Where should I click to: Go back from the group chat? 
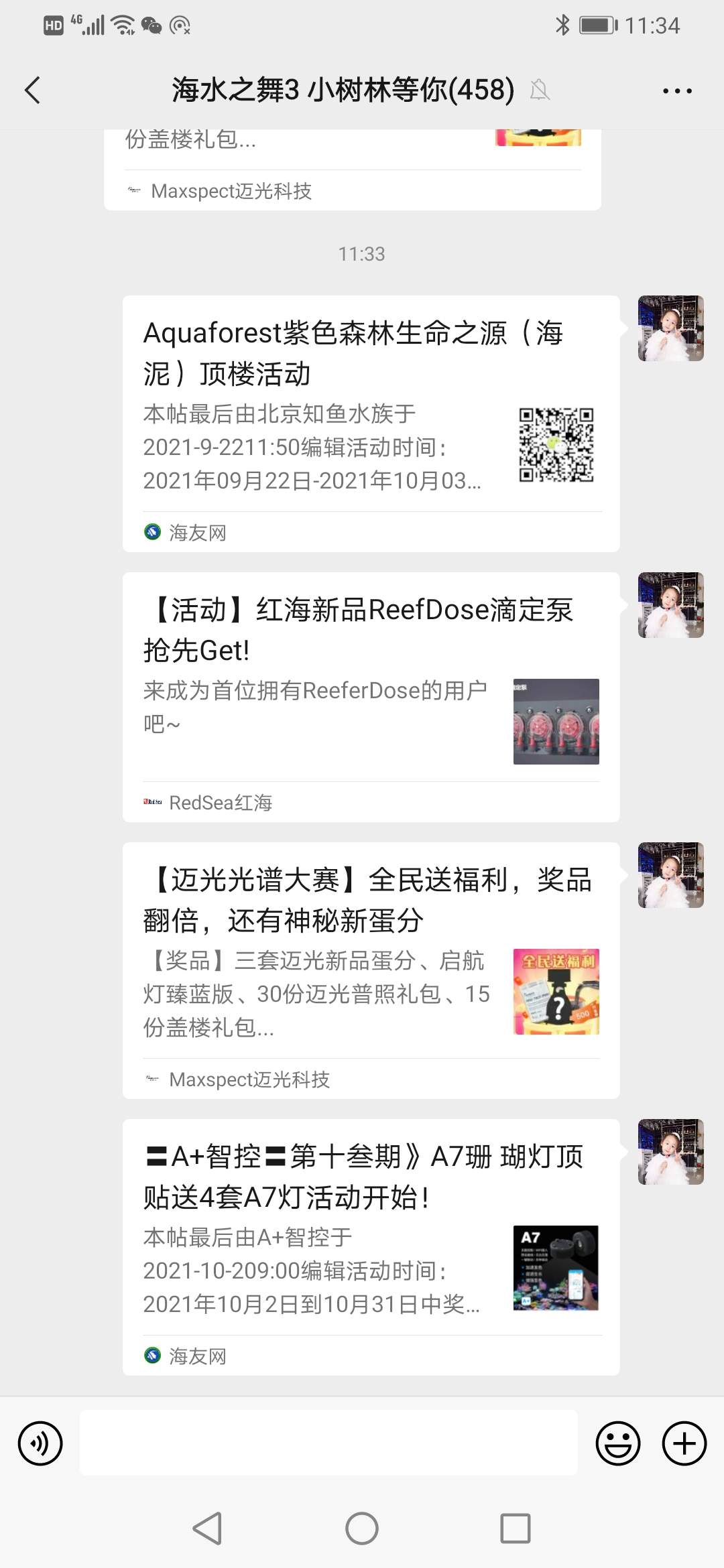(32, 90)
